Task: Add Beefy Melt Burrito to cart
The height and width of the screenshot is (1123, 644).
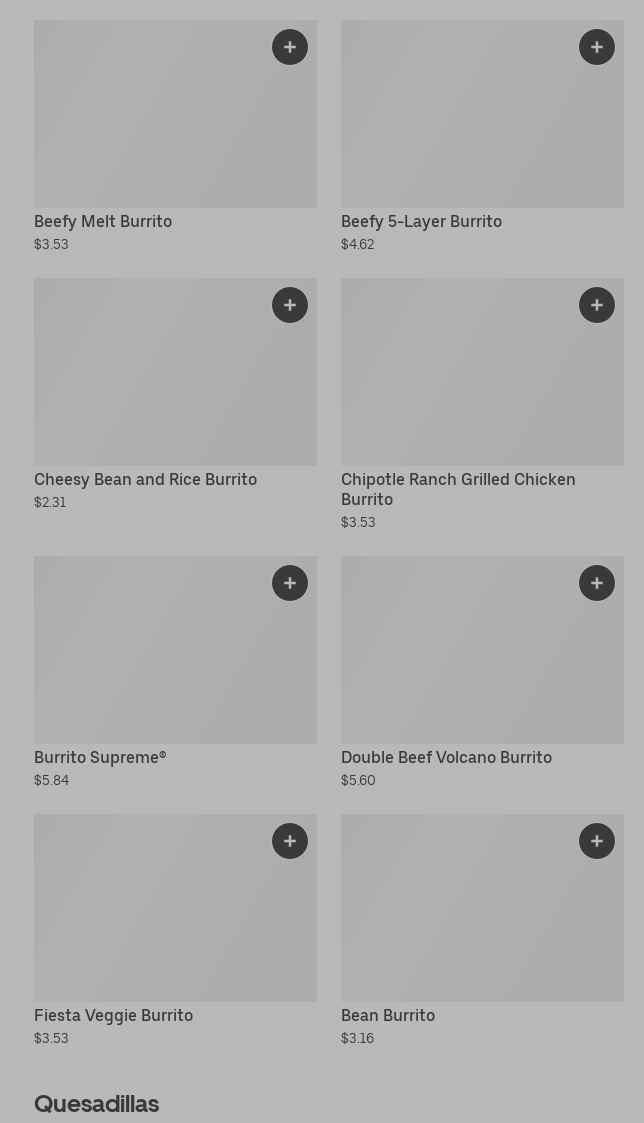Action: (290, 47)
